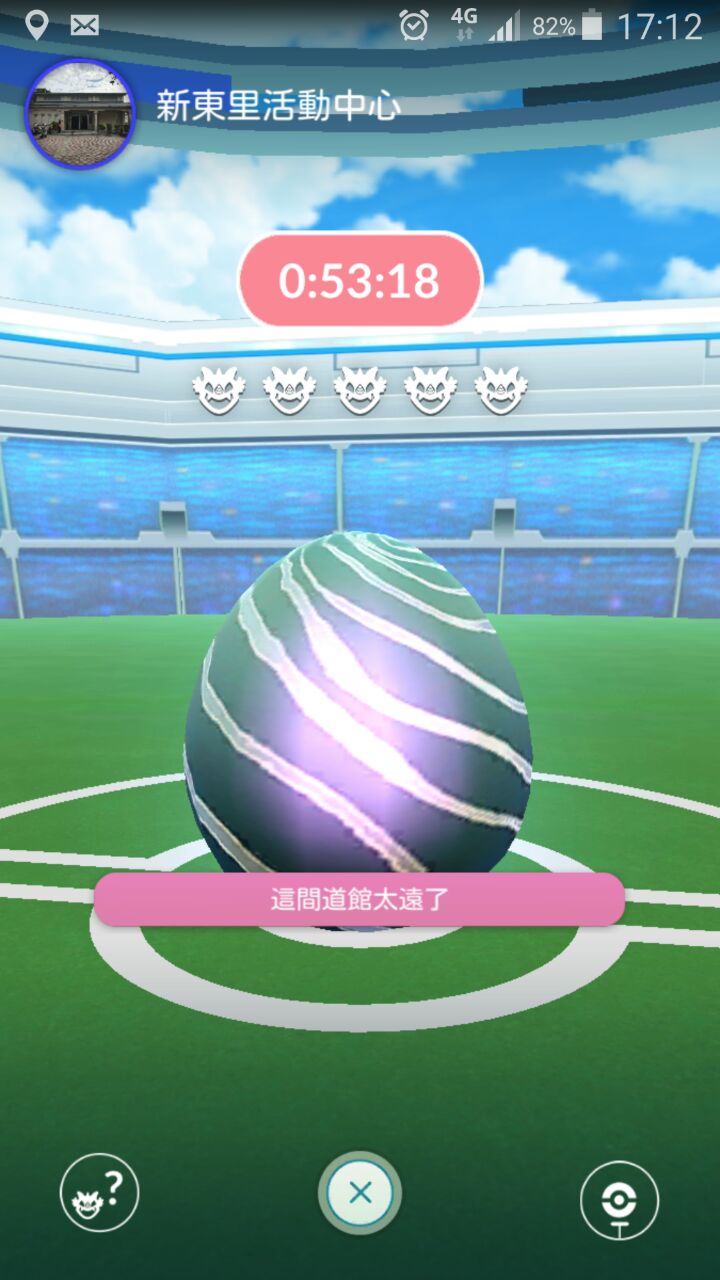Open the raid help icon
This screenshot has width=720, height=1280.
[99, 1192]
